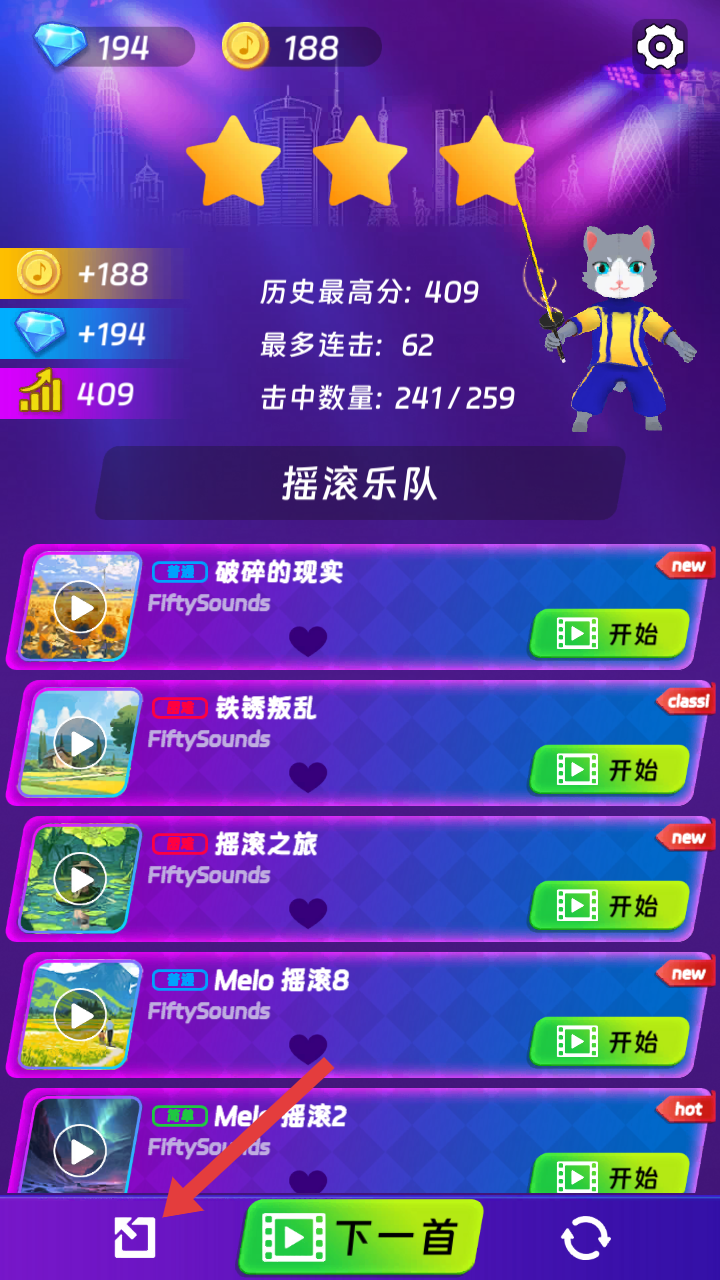Viewport: 720px width, 1280px height.
Task: Preview the song Melo 摇滚2
Action: tap(80, 1150)
